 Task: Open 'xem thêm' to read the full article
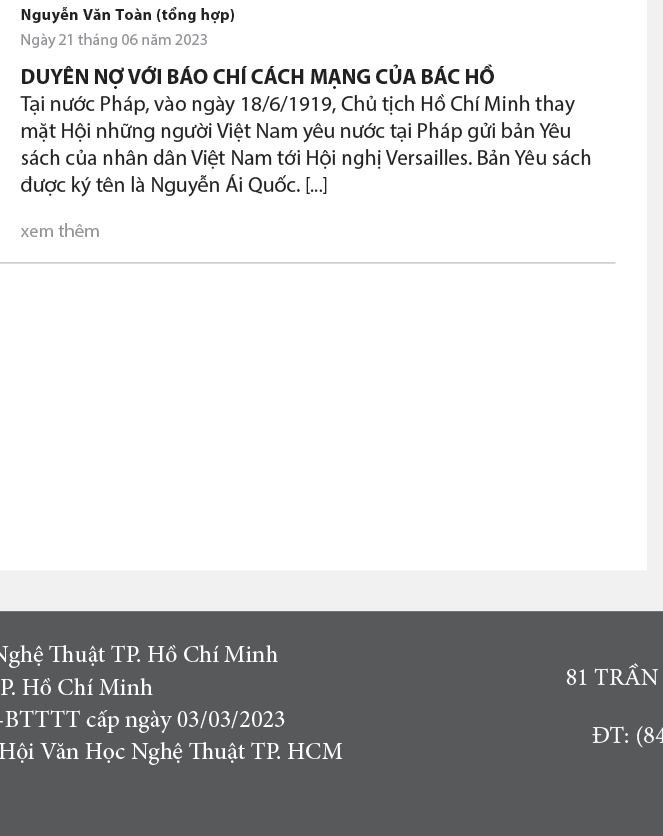click(60, 231)
